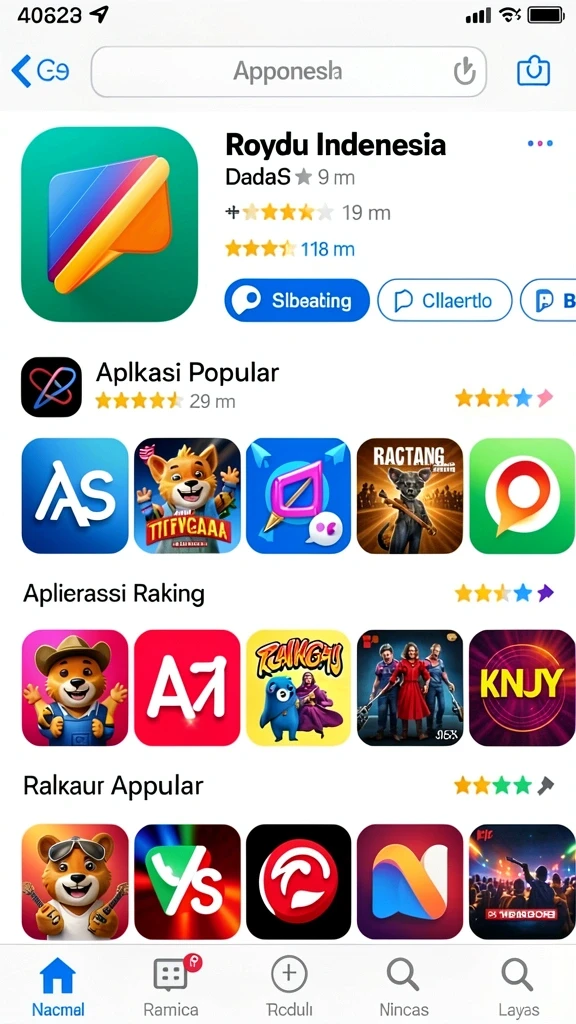The width and height of the screenshot is (576, 1024).
Task: Tap the Cllaertlo outlined button
Action: [x=445, y=300]
